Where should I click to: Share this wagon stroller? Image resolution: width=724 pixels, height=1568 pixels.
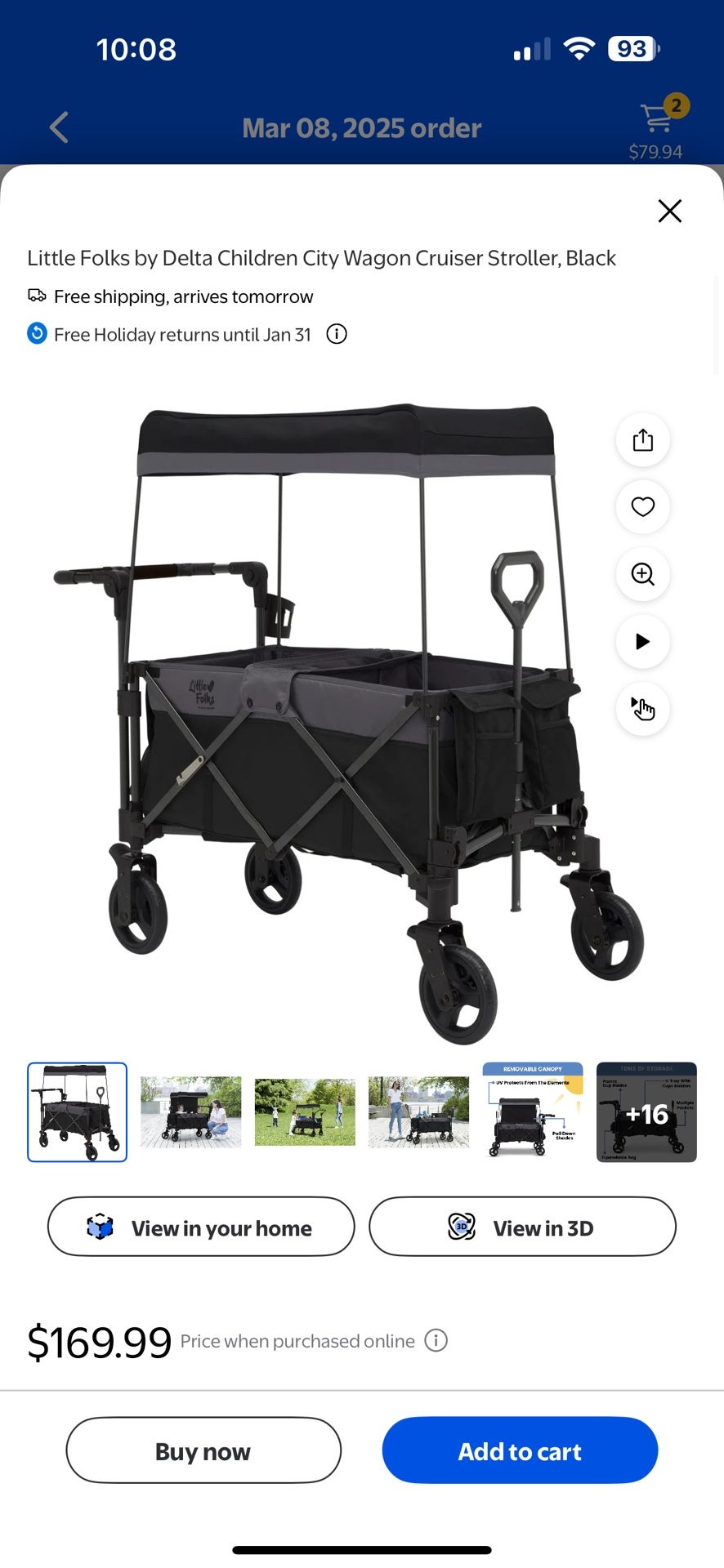point(642,440)
